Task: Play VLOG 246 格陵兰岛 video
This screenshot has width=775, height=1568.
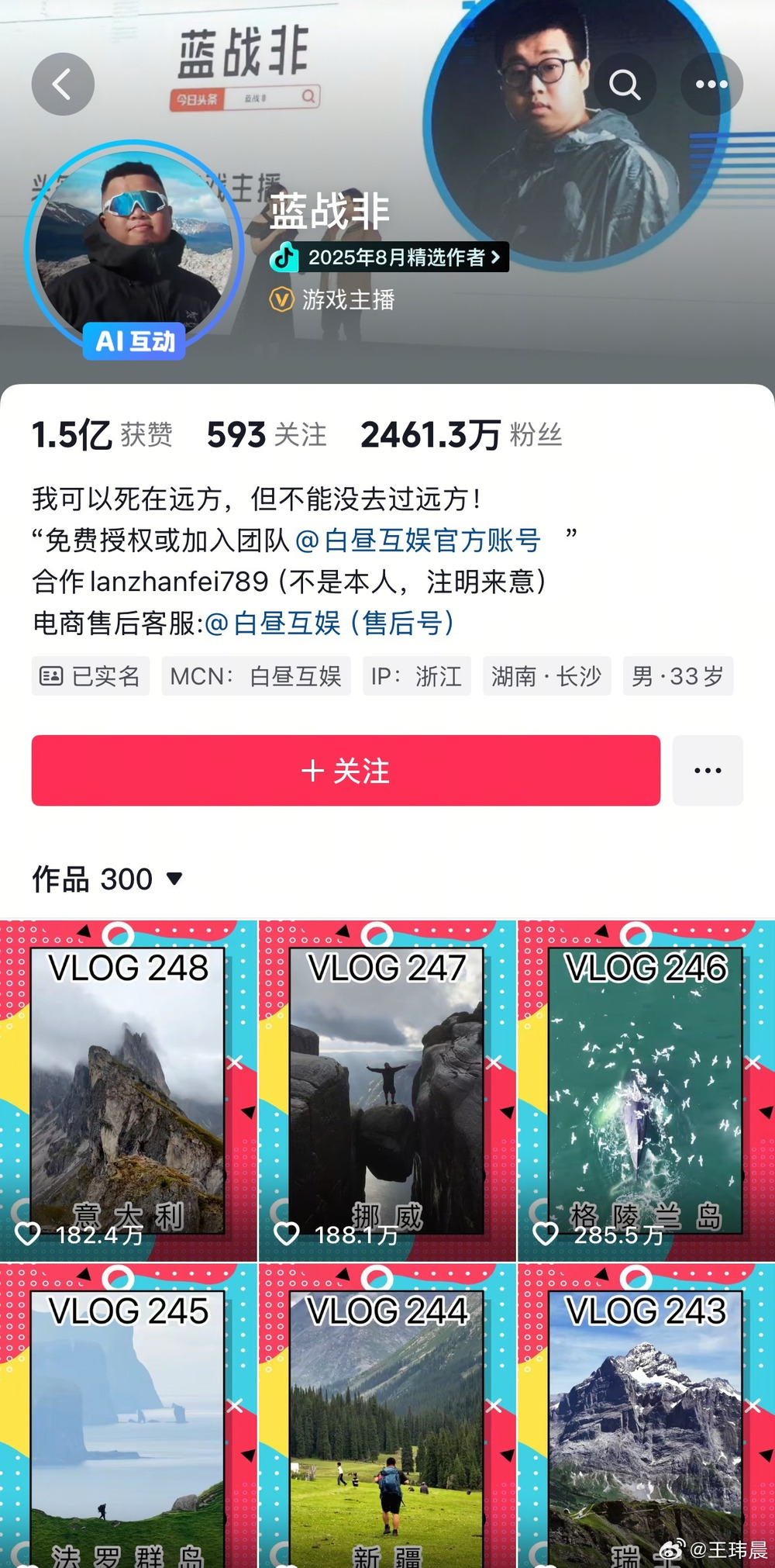Action: click(x=646, y=1090)
